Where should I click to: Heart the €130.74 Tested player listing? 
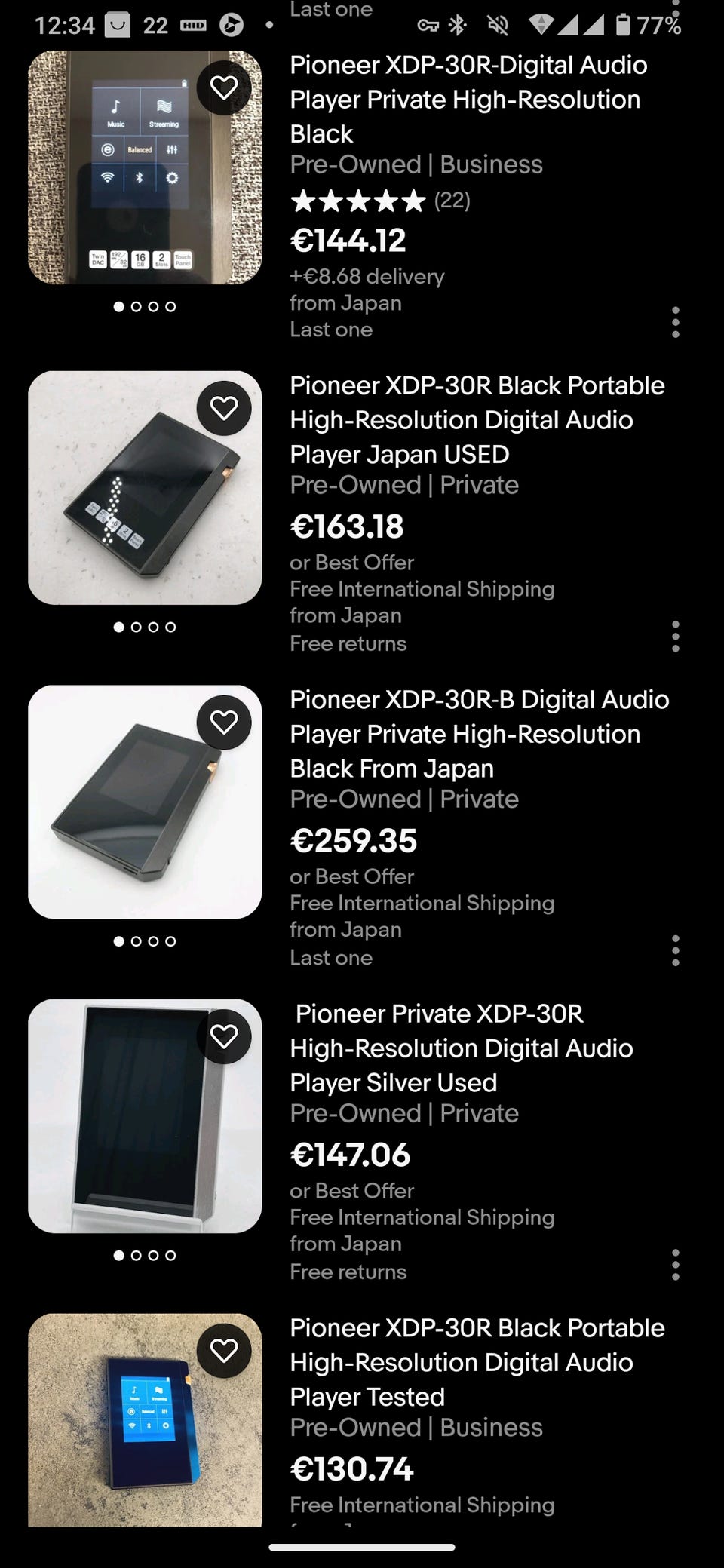224,1350
